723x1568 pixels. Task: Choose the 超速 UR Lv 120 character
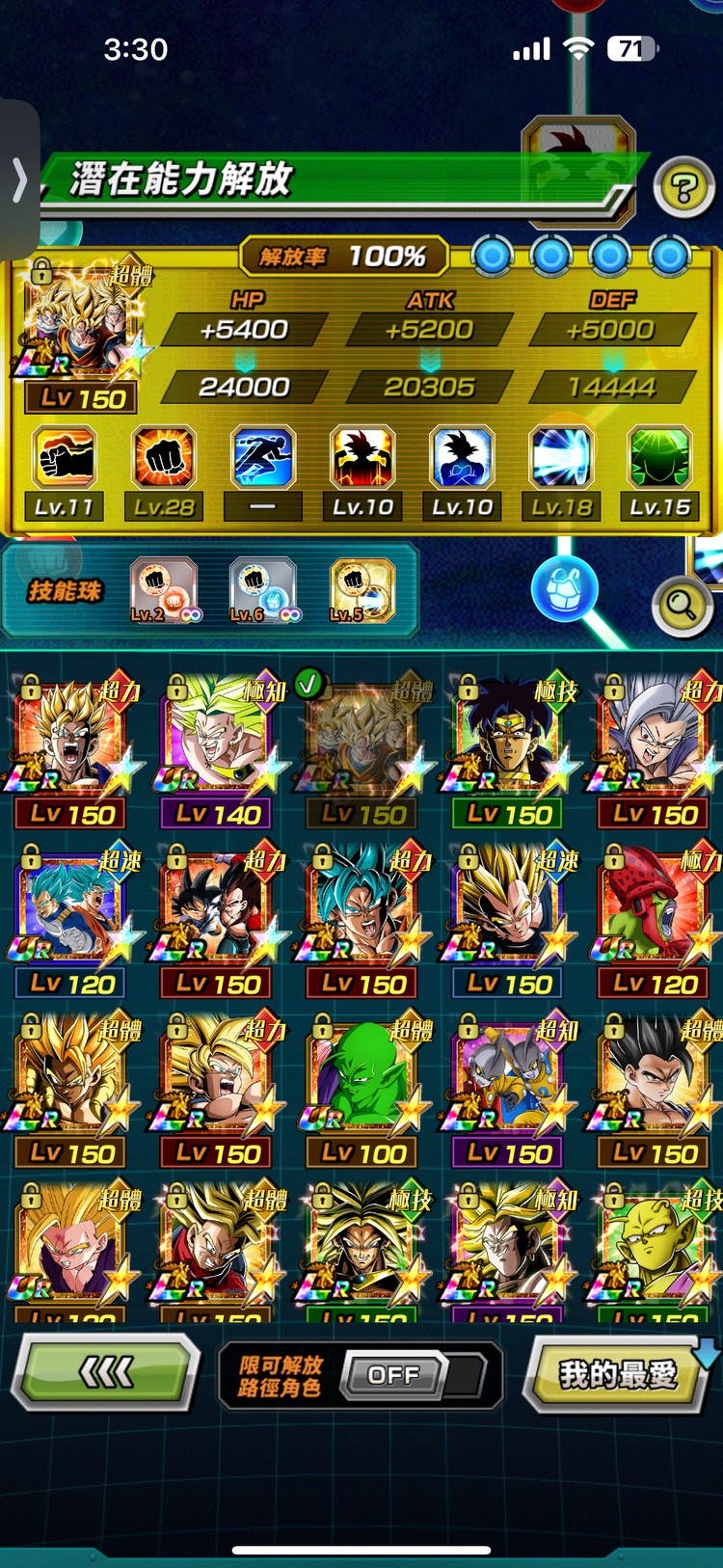(72, 923)
